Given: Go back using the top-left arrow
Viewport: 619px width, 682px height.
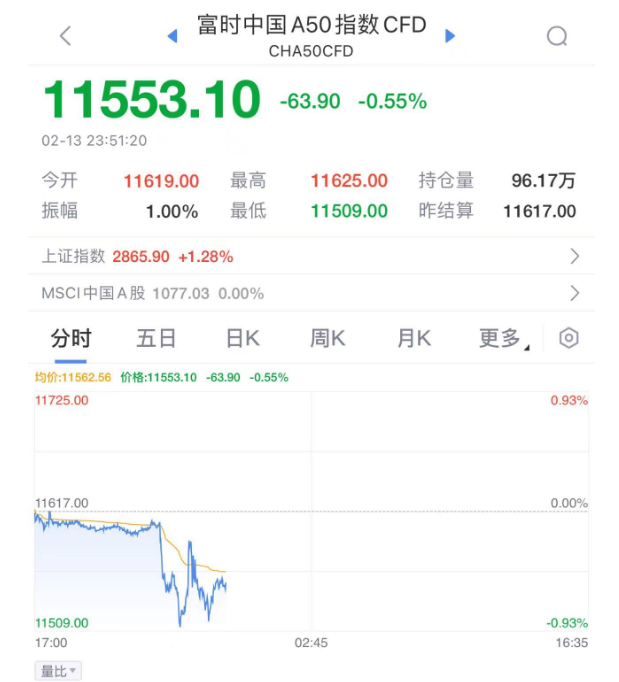Looking at the screenshot, I should [x=66, y=36].
